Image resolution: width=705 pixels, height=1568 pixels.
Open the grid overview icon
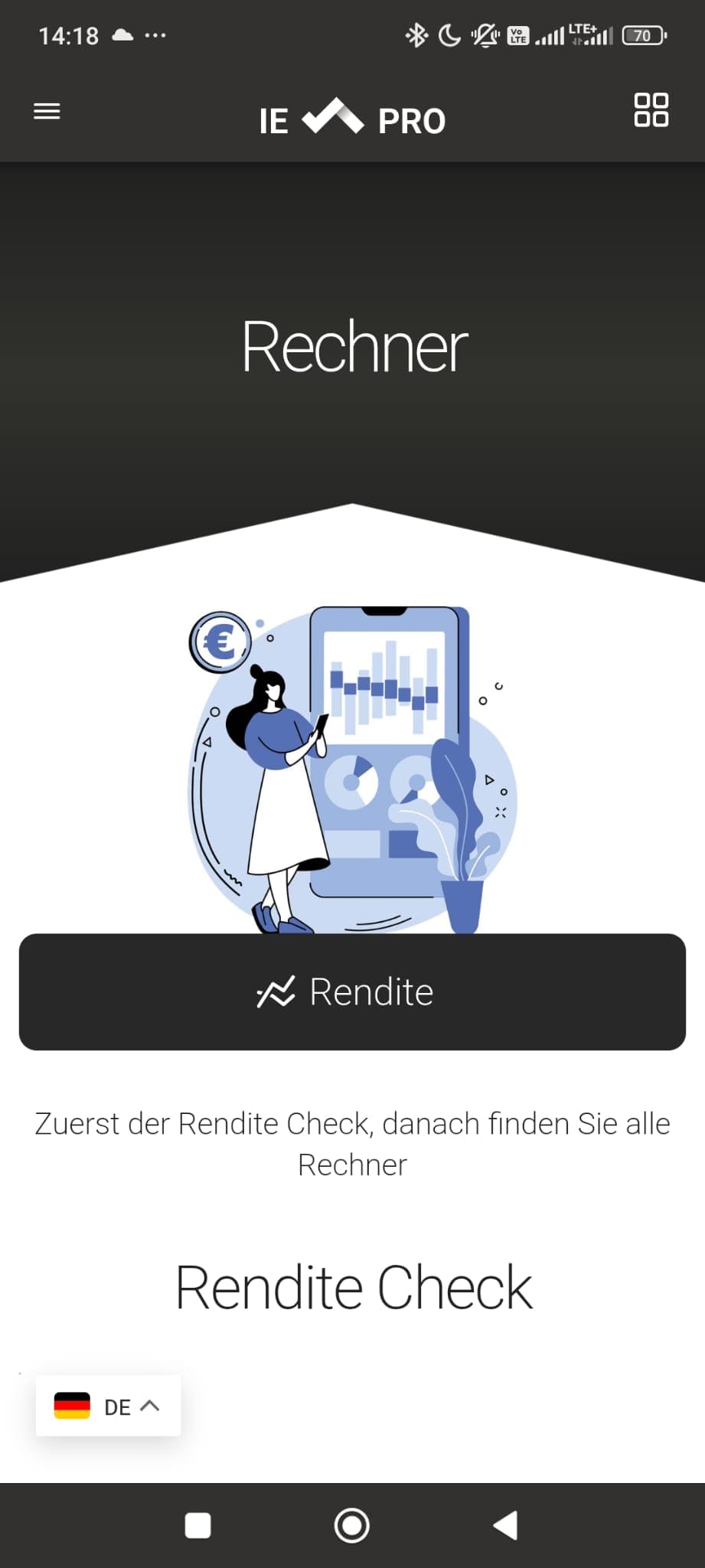651,110
